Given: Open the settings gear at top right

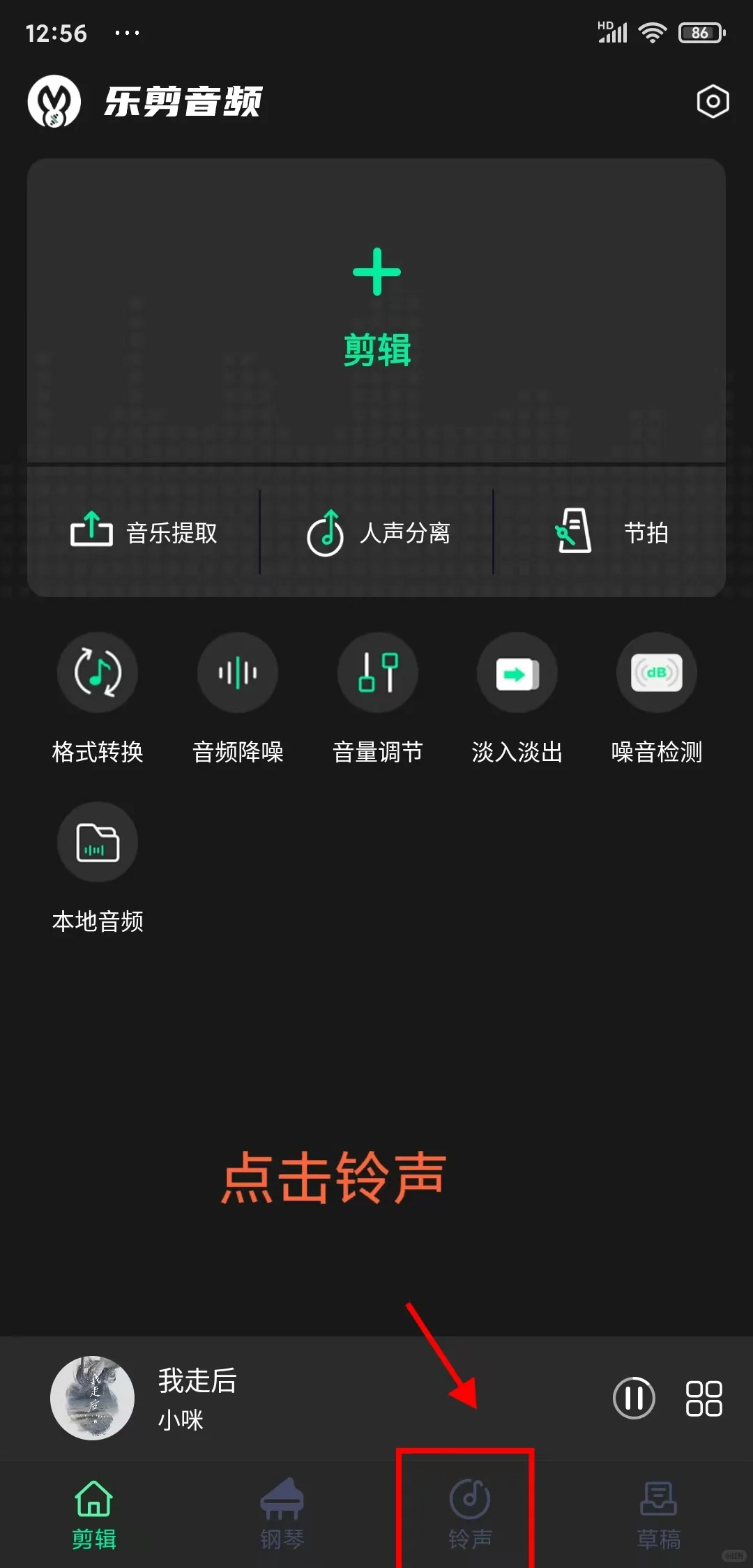Looking at the screenshot, I should (712, 102).
